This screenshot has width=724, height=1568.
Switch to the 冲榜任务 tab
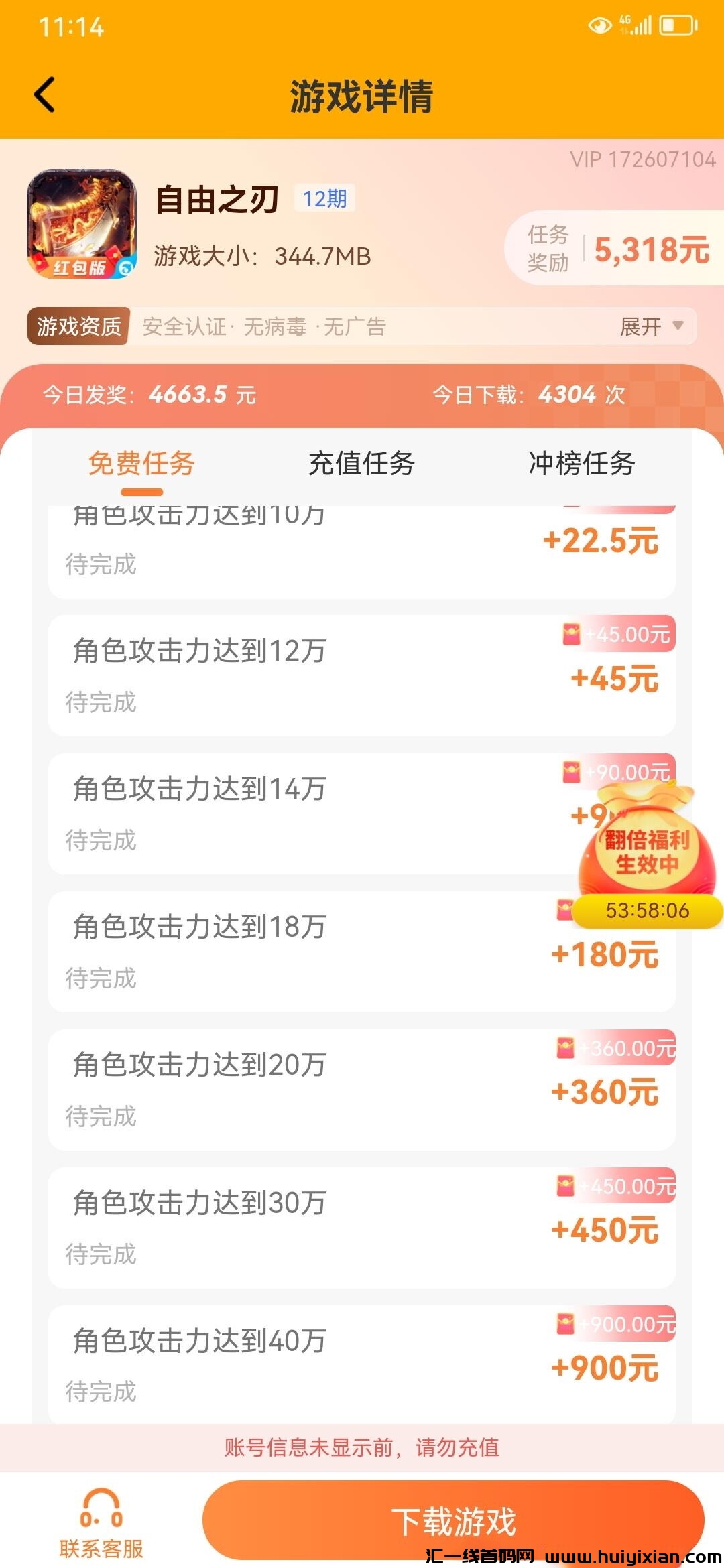tap(582, 464)
